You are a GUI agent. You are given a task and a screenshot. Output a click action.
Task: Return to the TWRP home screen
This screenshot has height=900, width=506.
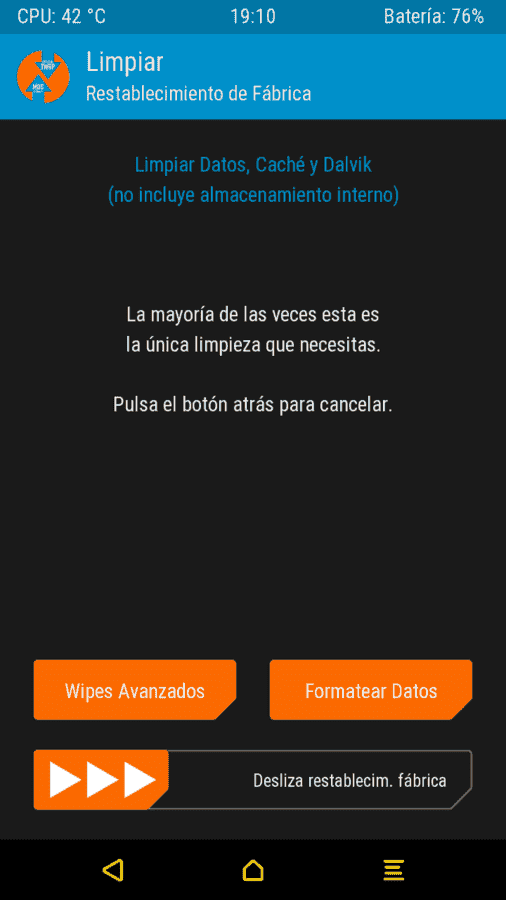tap(253, 870)
